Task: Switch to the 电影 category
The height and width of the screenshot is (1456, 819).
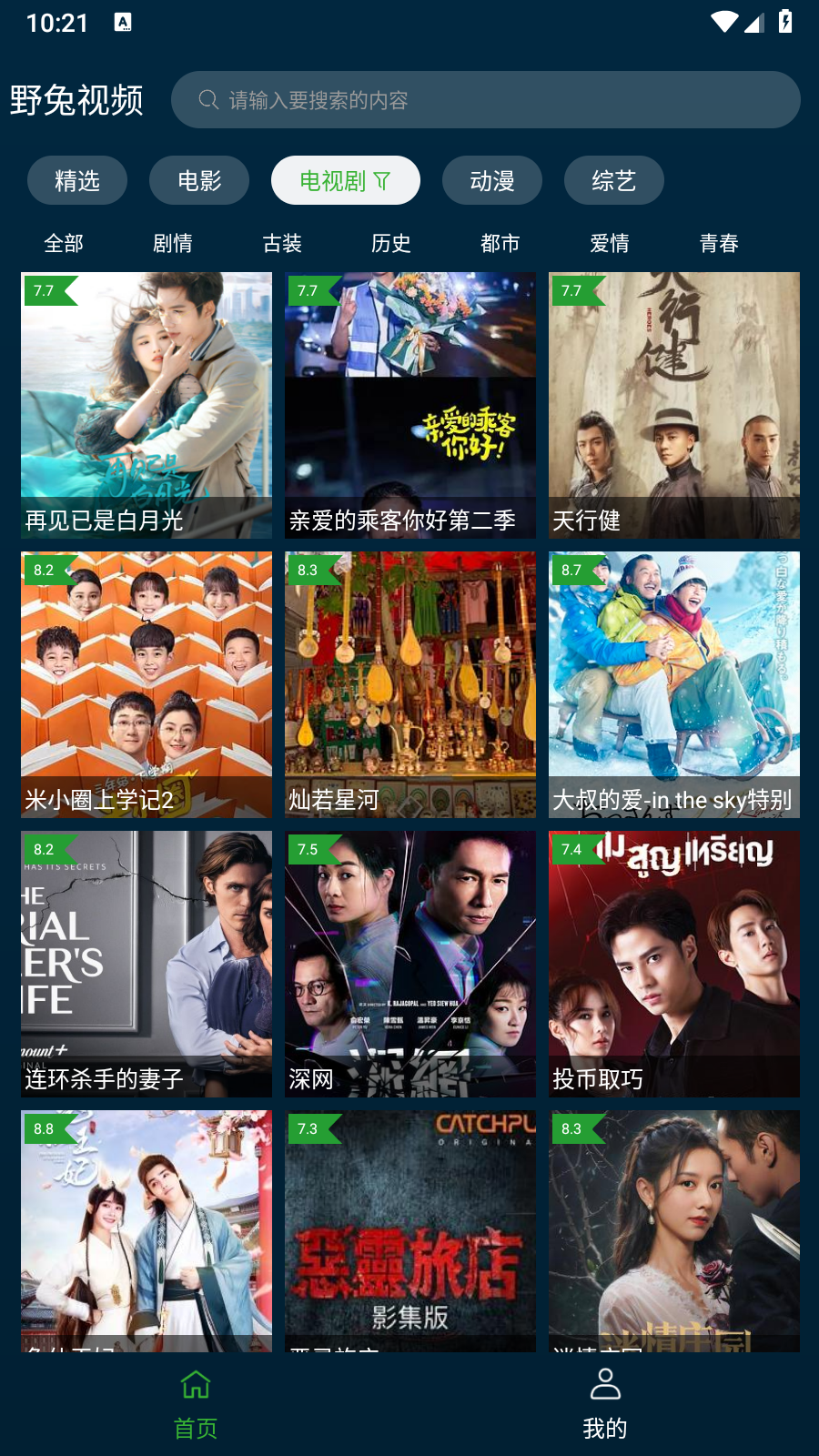Action: pyautogui.click(x=199, y=181)
